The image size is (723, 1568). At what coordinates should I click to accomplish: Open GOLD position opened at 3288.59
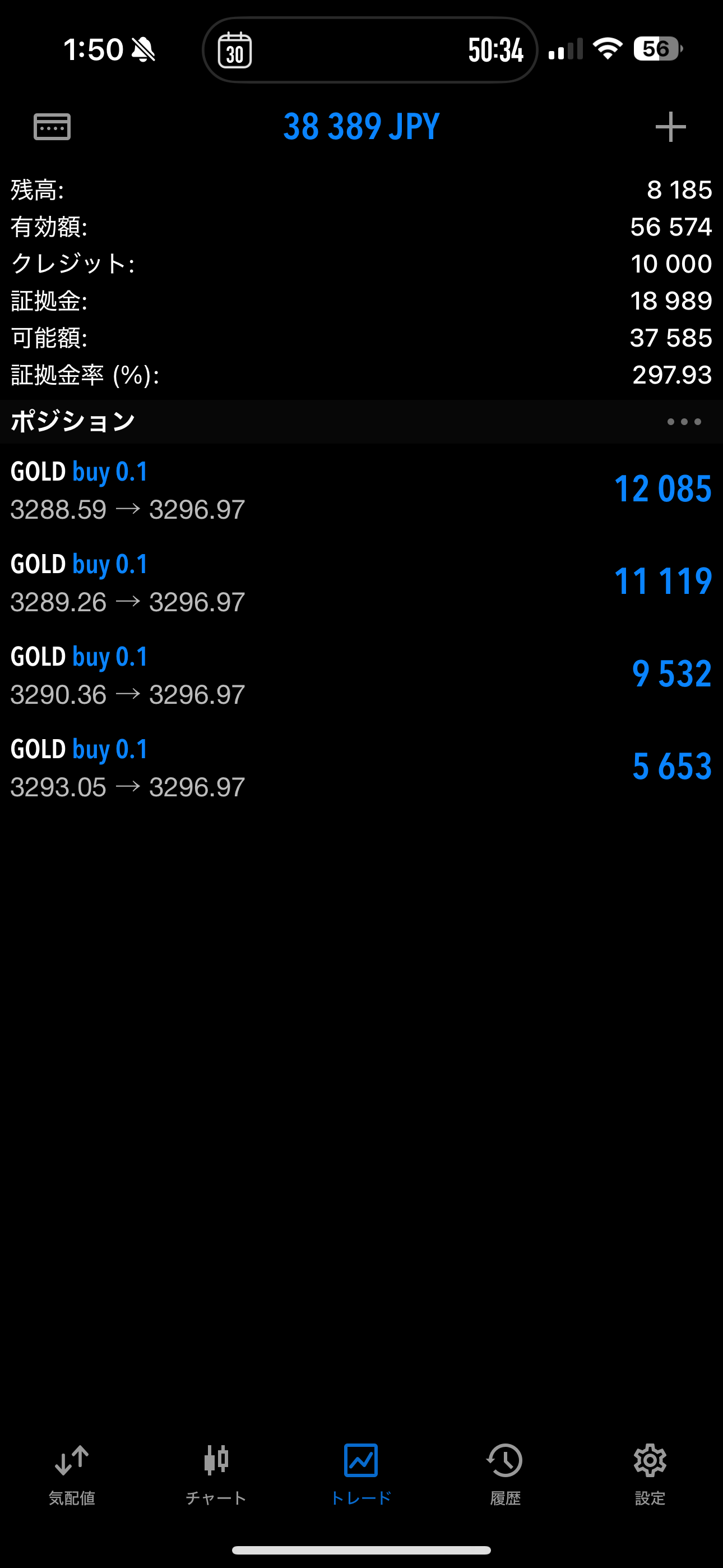(361, 490)
